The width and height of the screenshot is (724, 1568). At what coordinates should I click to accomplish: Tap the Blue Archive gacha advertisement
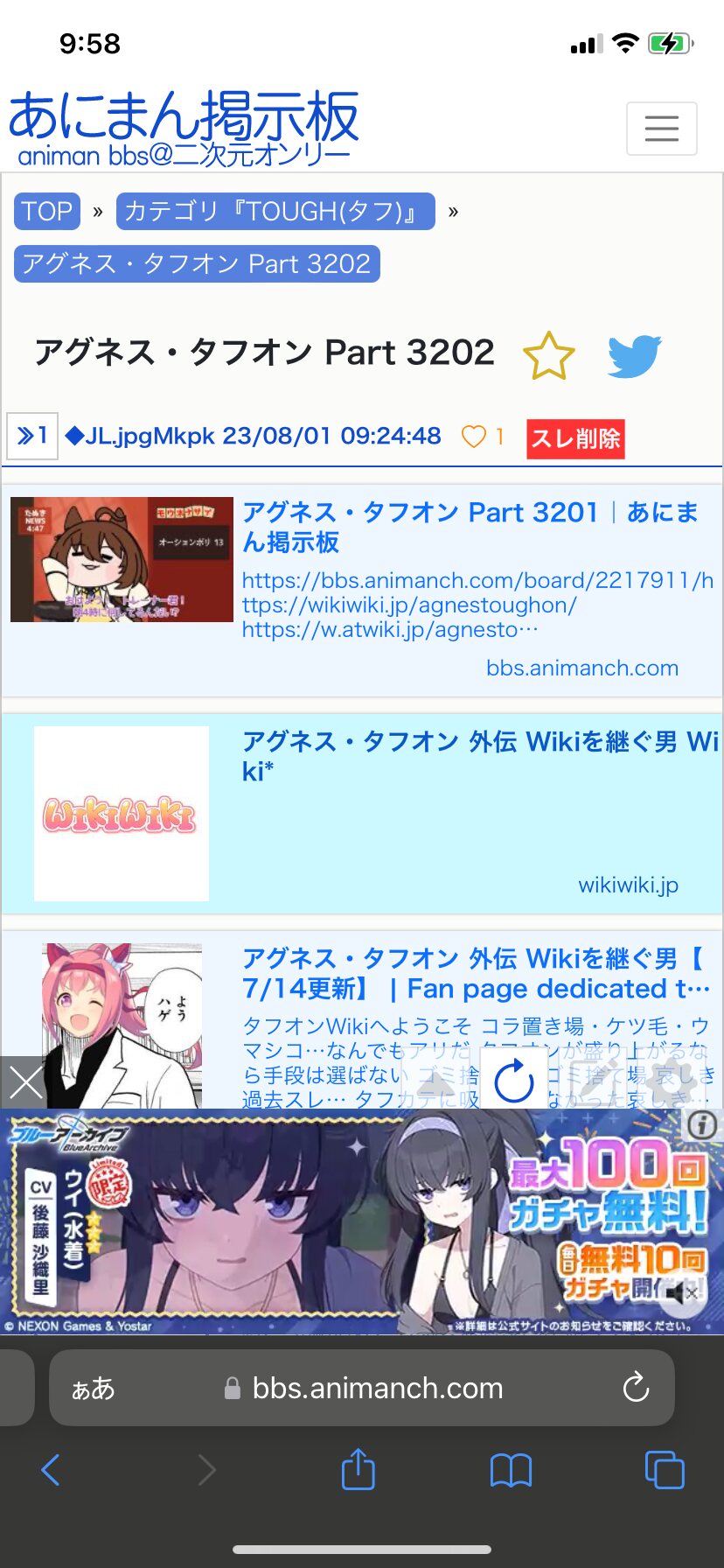tap(362, 1221)
